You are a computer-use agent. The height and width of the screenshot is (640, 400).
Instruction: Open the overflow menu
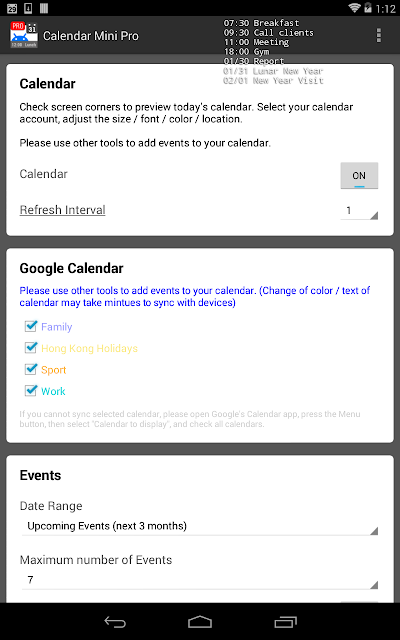point(379,36)
